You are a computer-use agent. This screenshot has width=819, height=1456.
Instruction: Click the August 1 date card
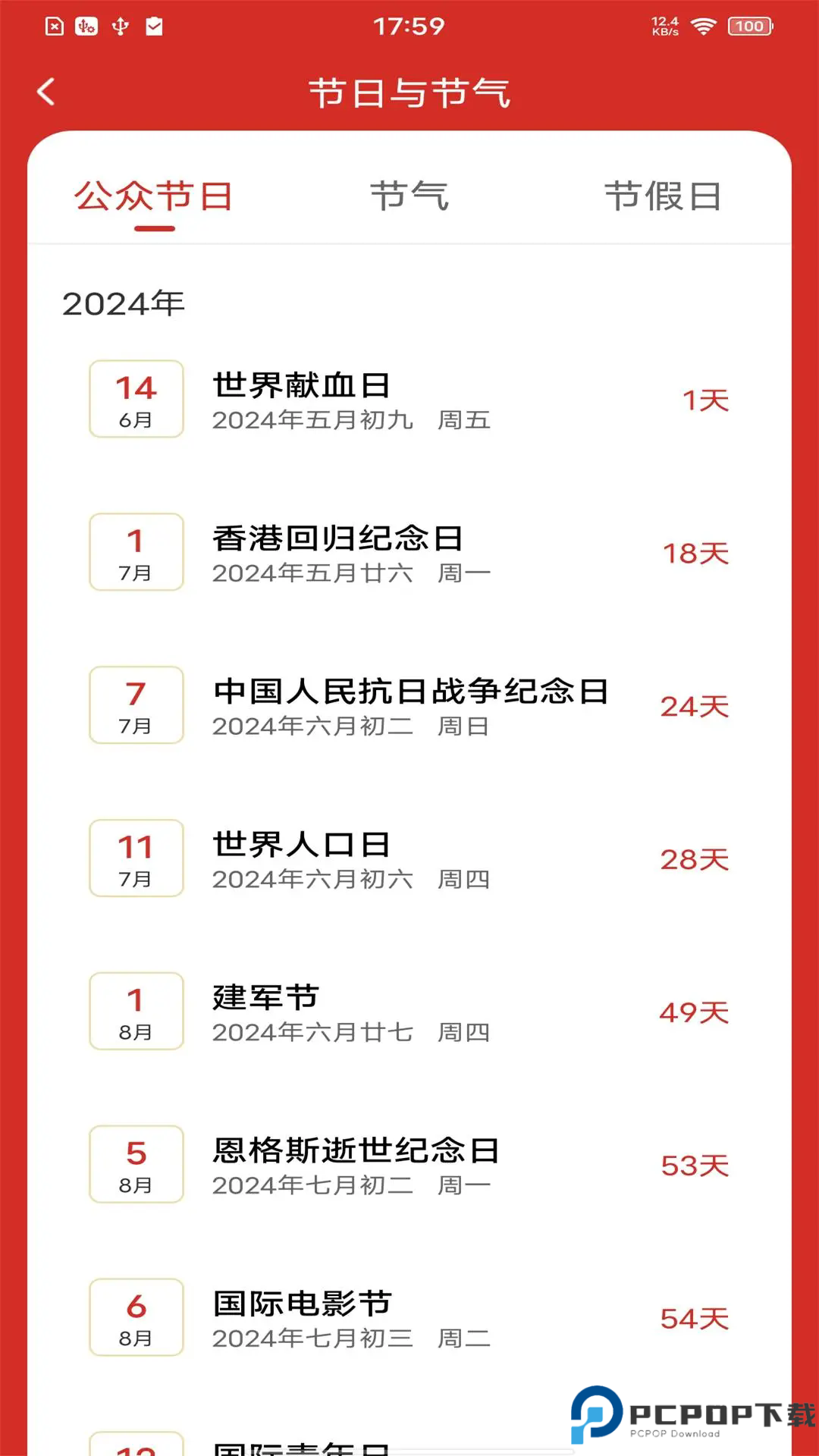point(135,1011)
